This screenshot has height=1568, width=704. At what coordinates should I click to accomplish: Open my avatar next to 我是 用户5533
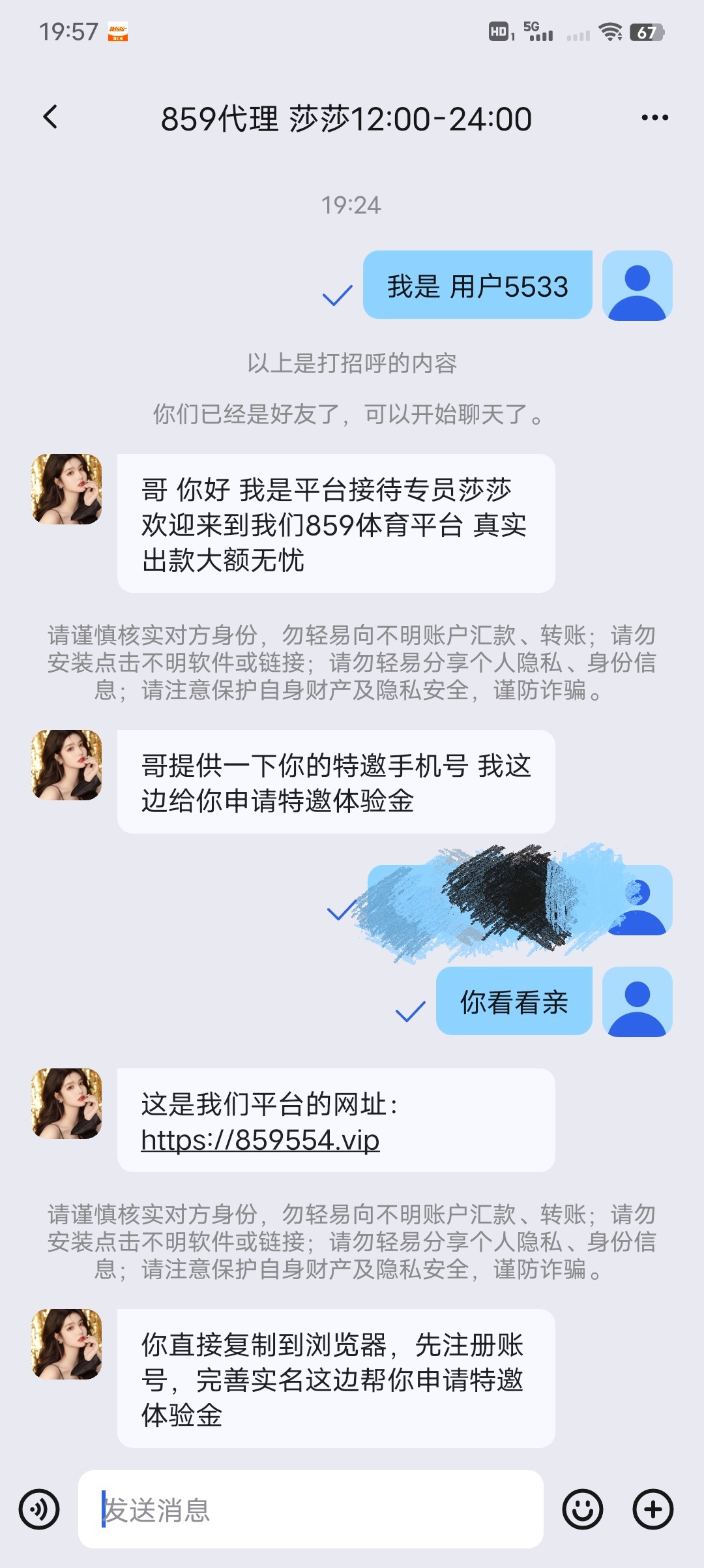click(x=637, y=286)
